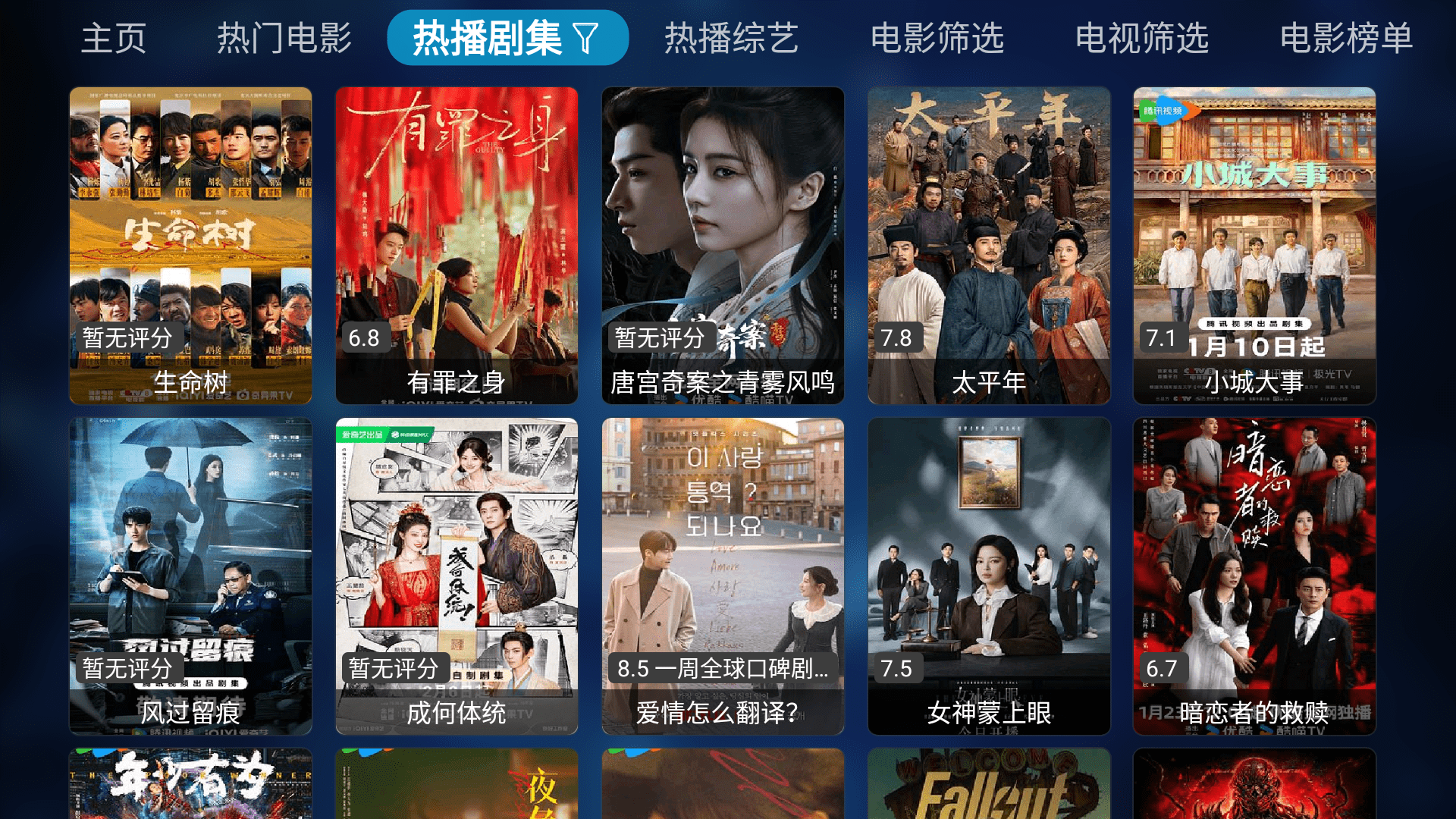
Task: Open the 热门电影 tab
Action: point(284,38)
